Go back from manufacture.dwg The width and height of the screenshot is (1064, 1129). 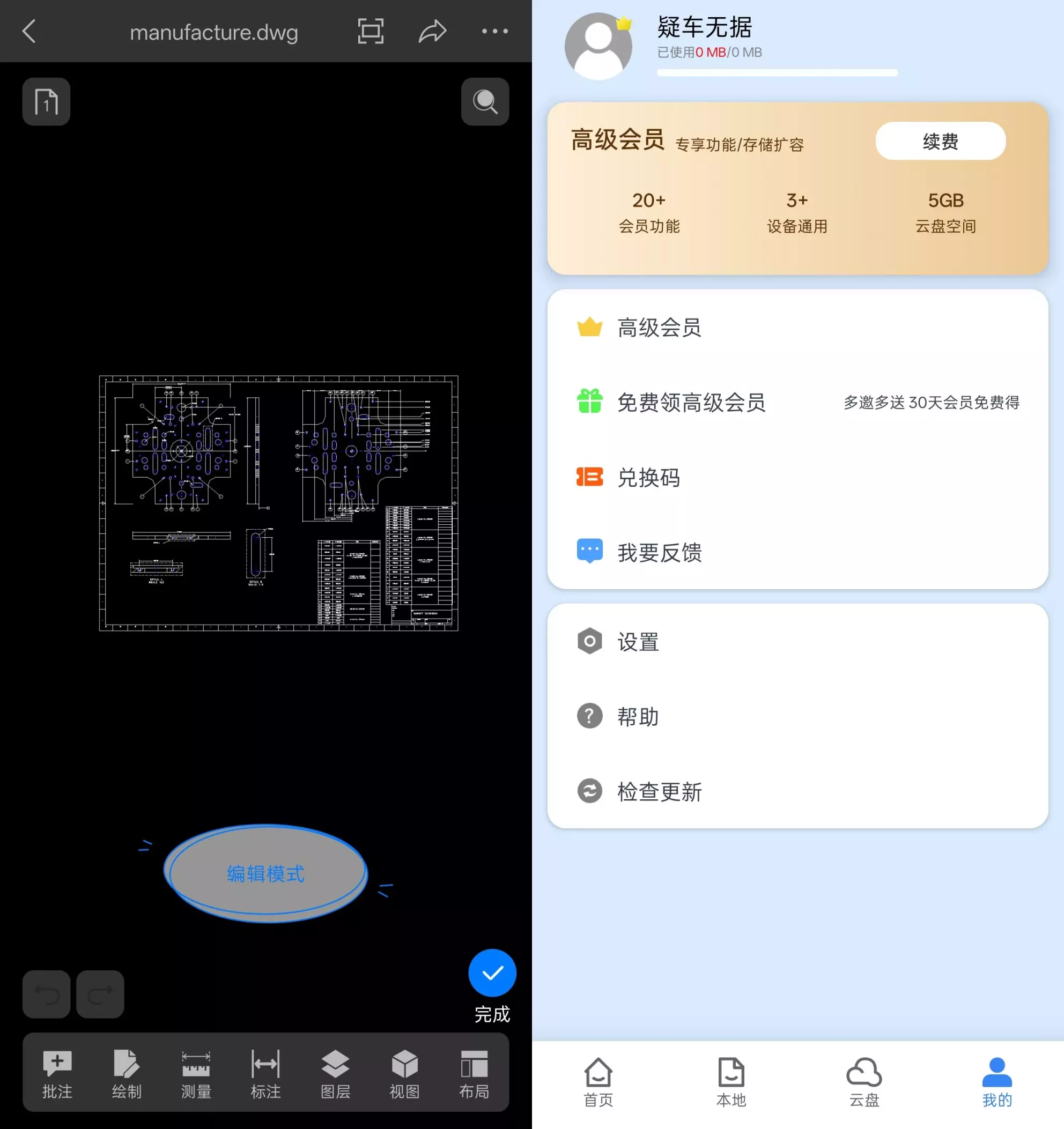tap(29, 31)
